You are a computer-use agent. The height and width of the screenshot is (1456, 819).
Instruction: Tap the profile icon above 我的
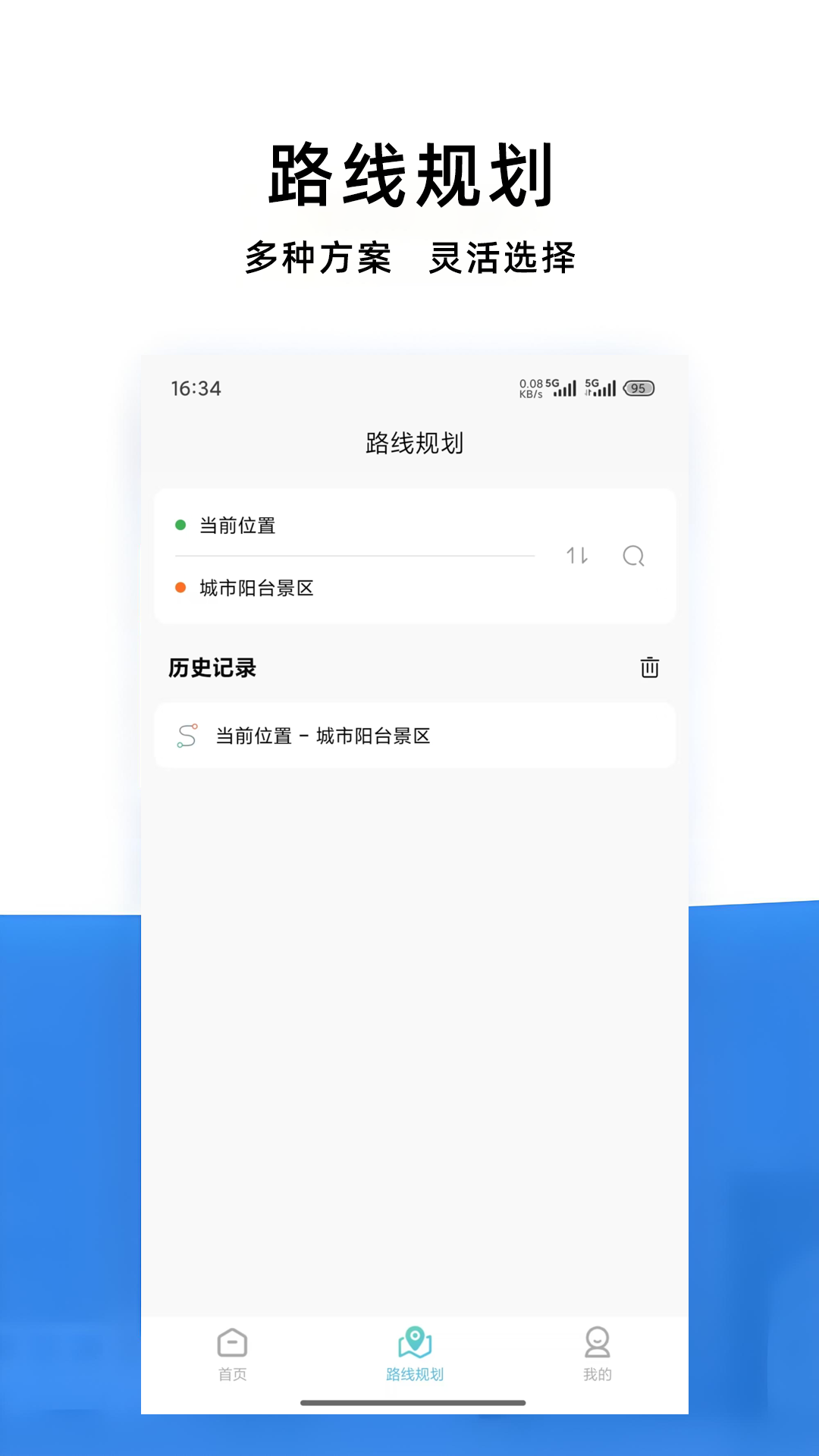coord(597,1341)
